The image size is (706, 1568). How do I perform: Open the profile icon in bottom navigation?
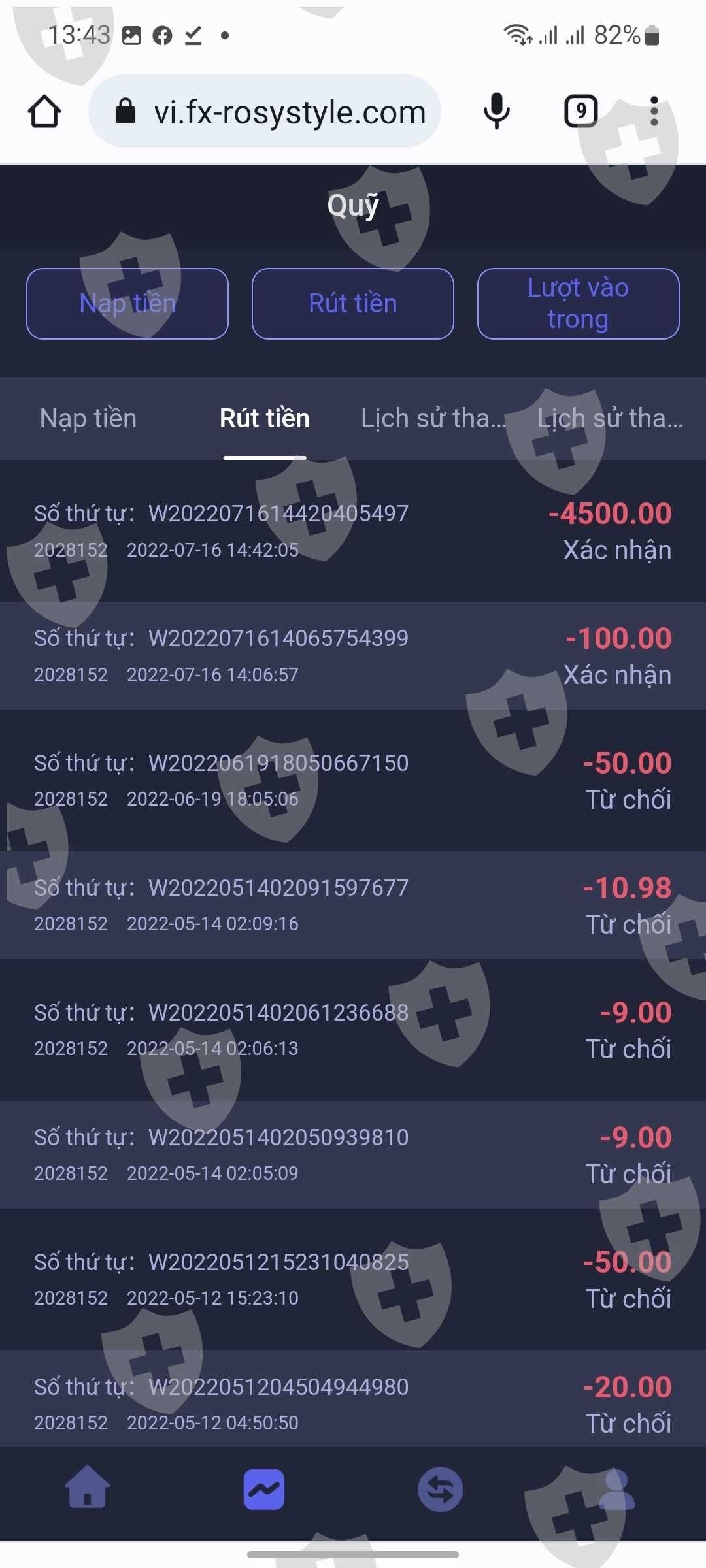(616, 1490)
